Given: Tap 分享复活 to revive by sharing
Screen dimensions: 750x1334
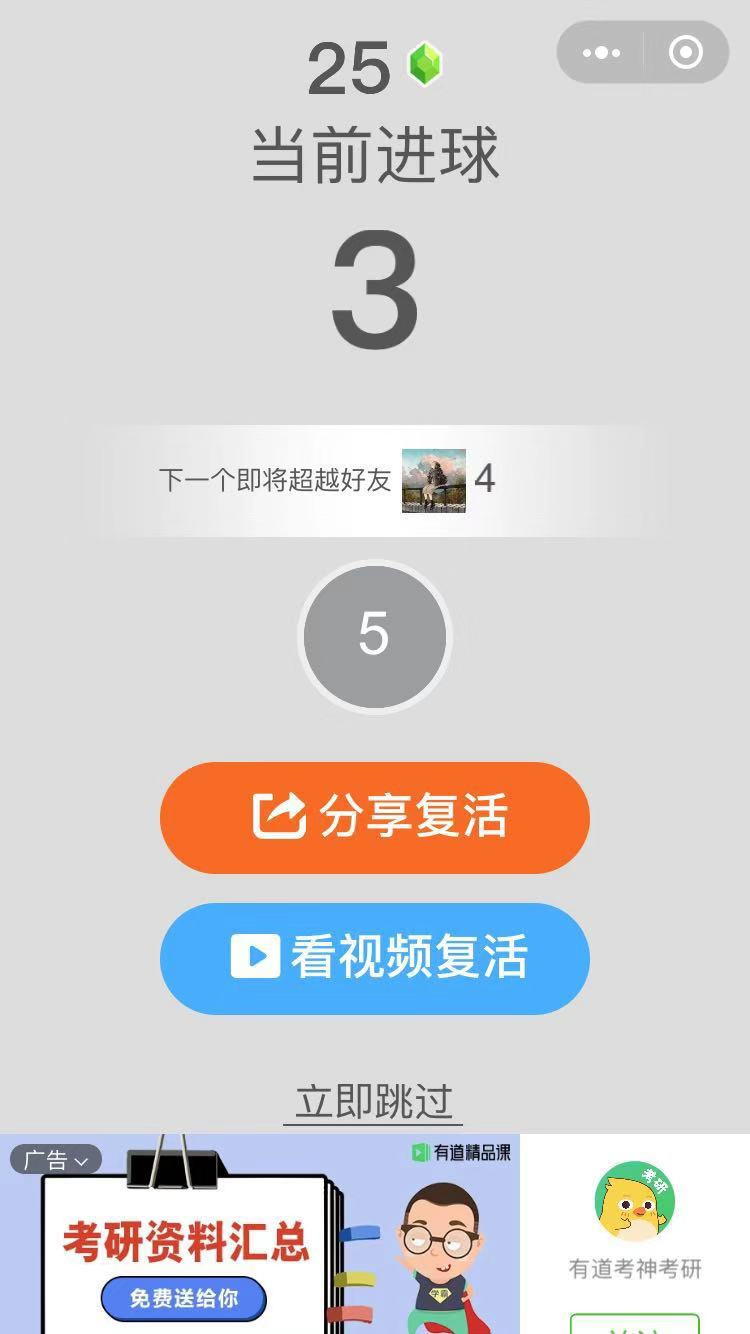Looking at the screenshot, I should pos(375,818).
